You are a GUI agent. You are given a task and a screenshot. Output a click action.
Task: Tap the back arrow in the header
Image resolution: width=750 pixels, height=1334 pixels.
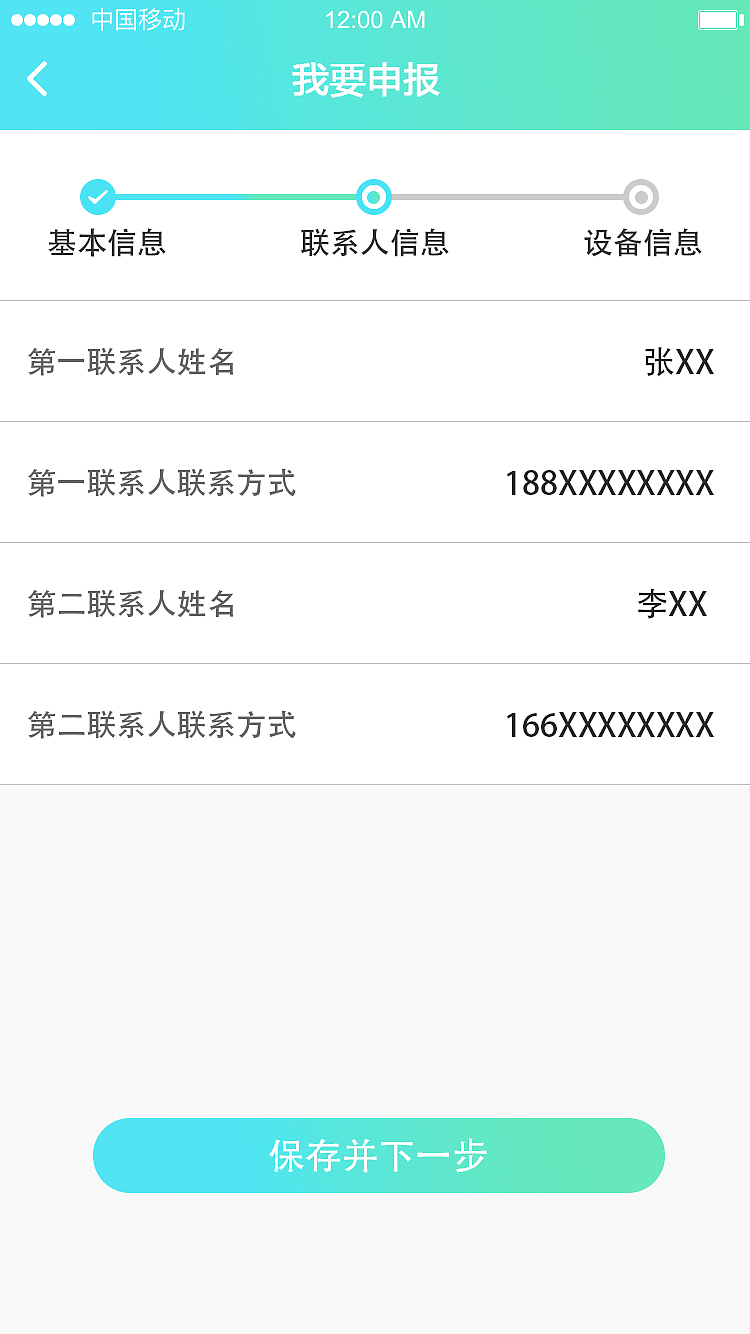(x=37, y=78)
